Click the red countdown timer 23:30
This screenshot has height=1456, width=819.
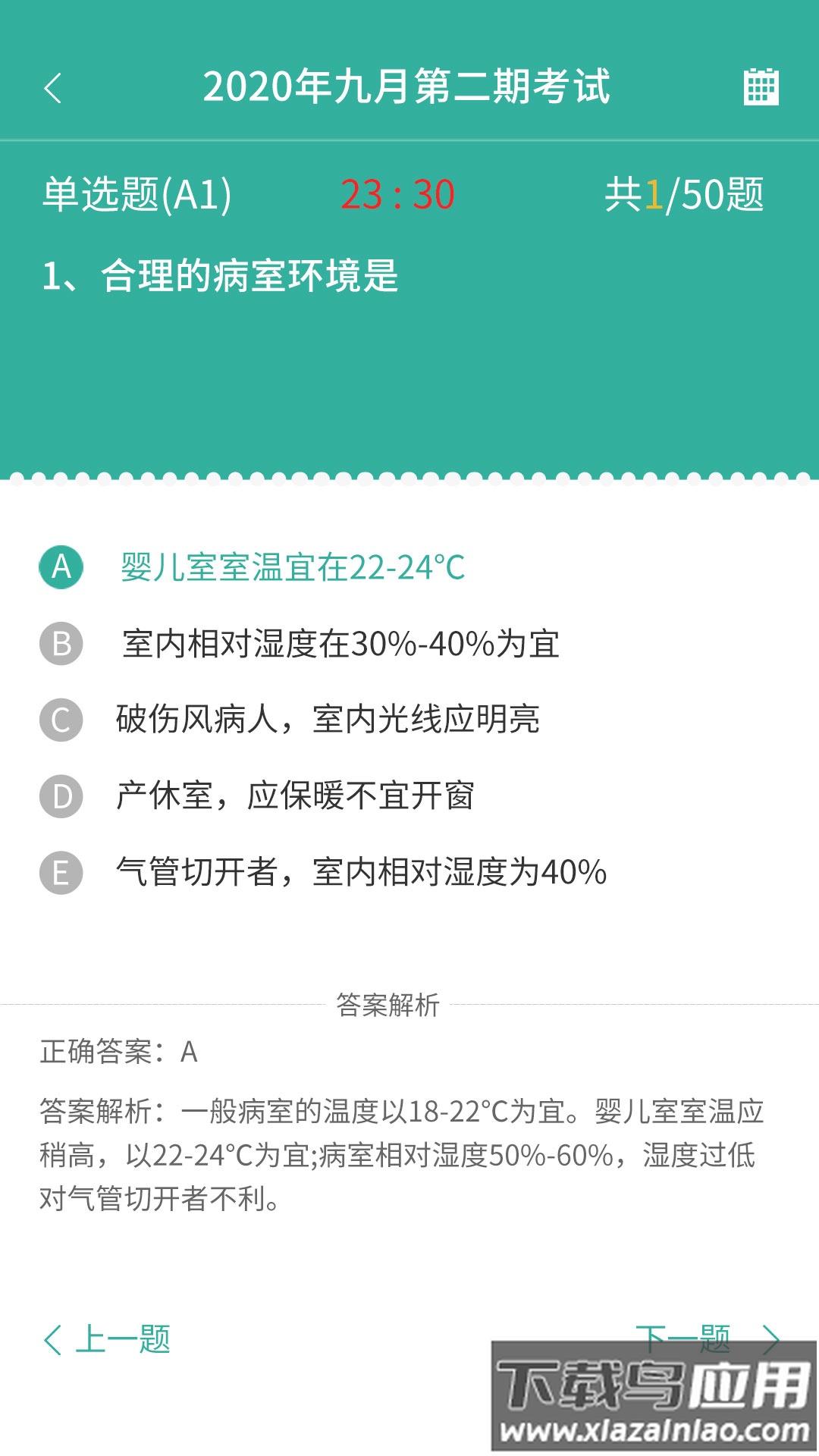coord(397,196)
